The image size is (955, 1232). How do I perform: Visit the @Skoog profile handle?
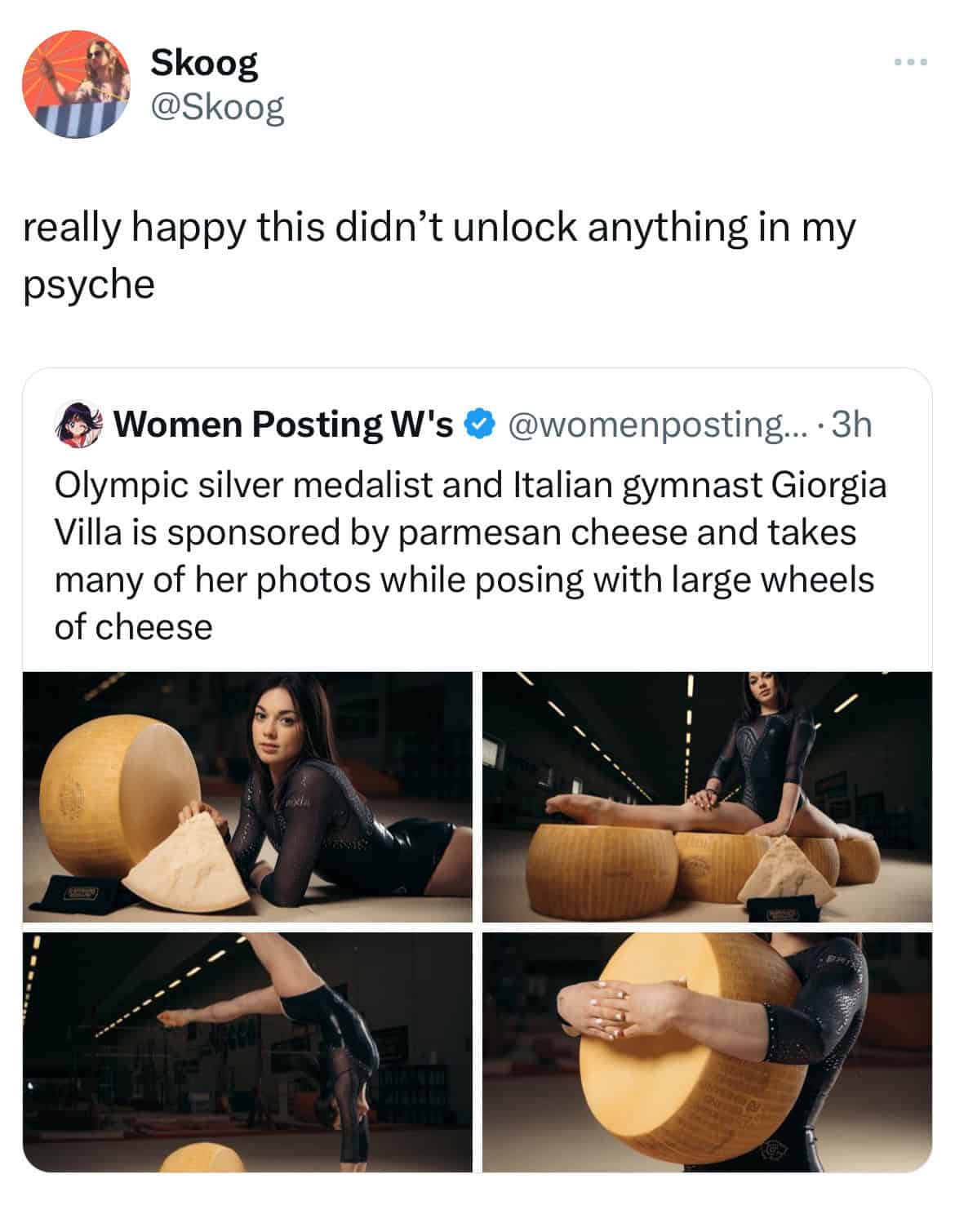click(217, 108)
